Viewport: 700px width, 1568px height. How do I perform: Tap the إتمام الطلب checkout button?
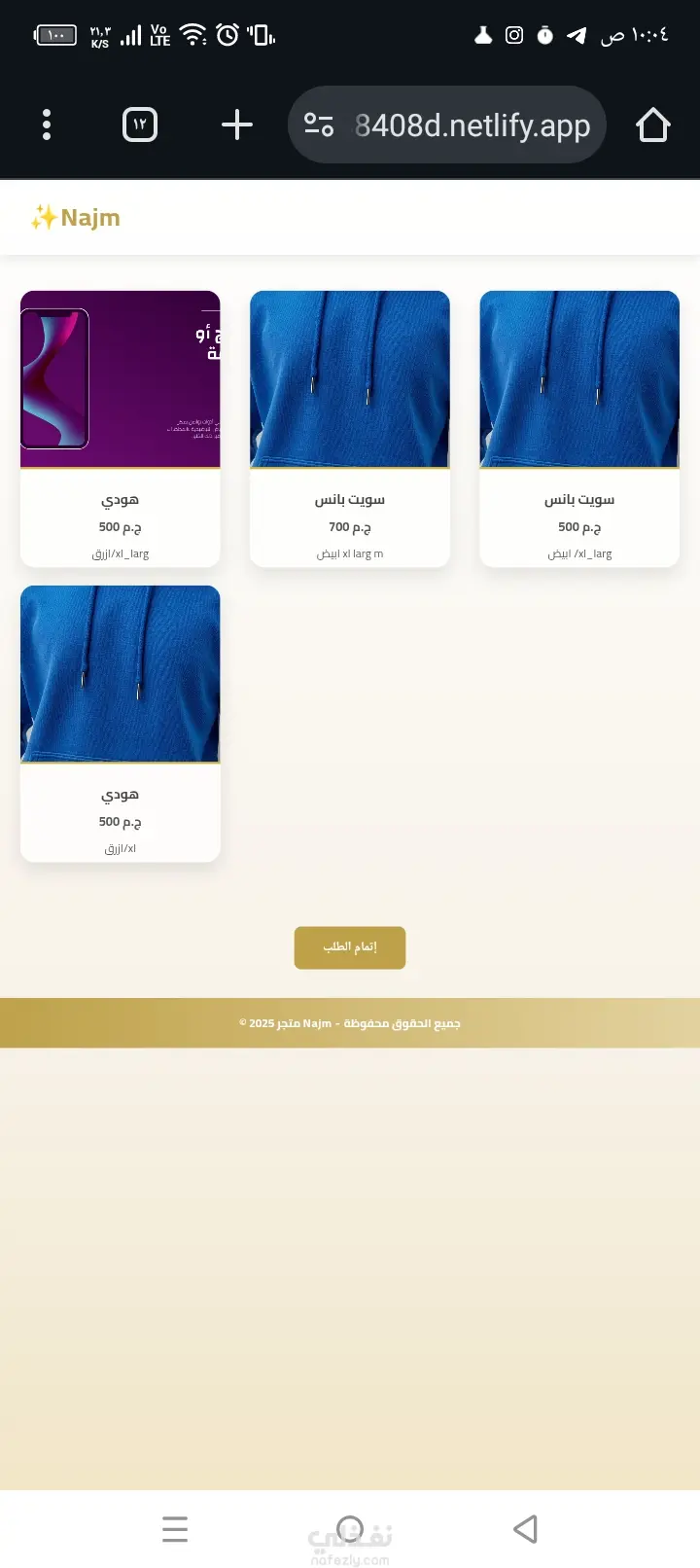pyautogui.click(x=350, y=947)
